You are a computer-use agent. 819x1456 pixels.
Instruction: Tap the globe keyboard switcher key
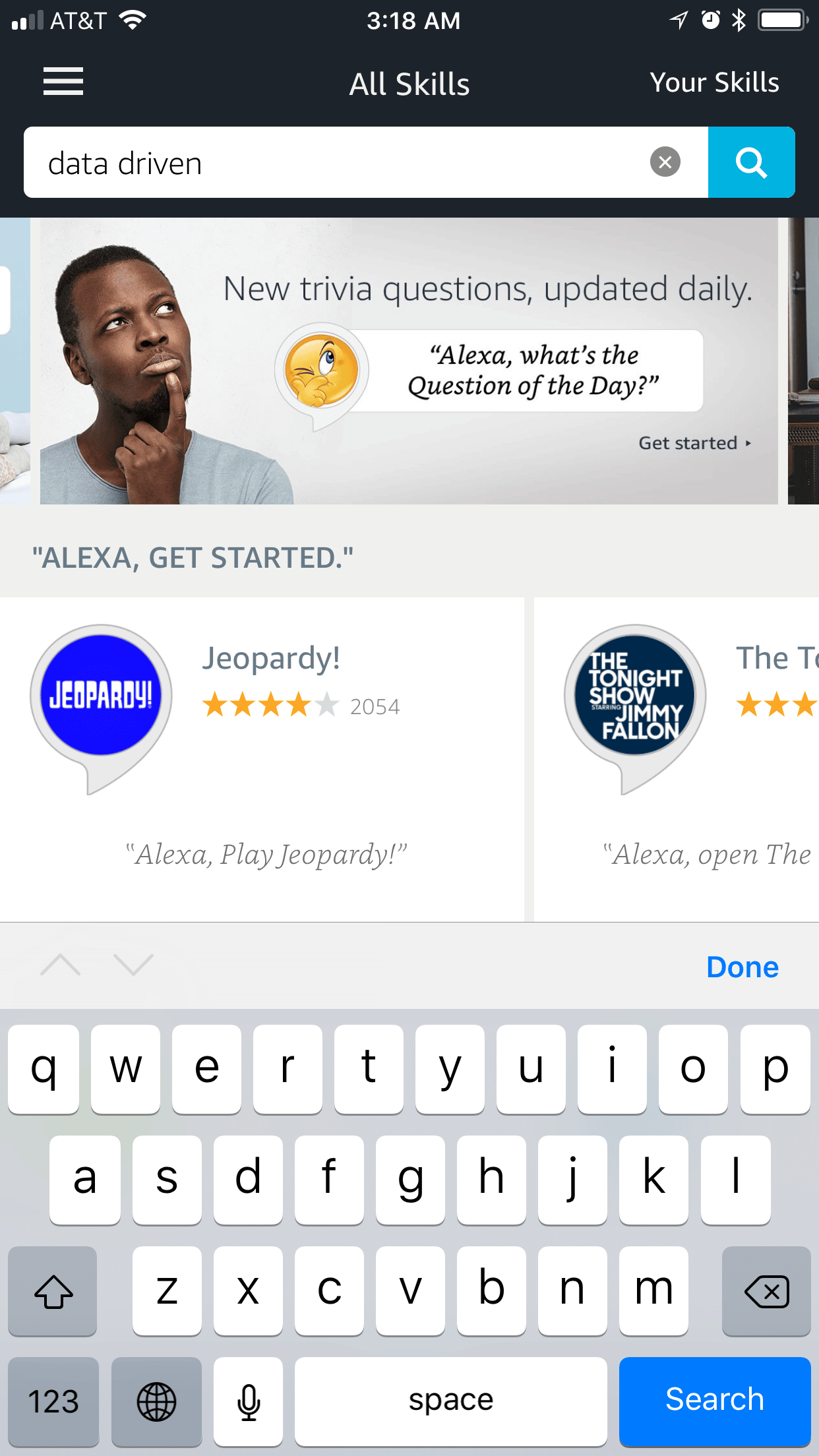[156, 1401]
